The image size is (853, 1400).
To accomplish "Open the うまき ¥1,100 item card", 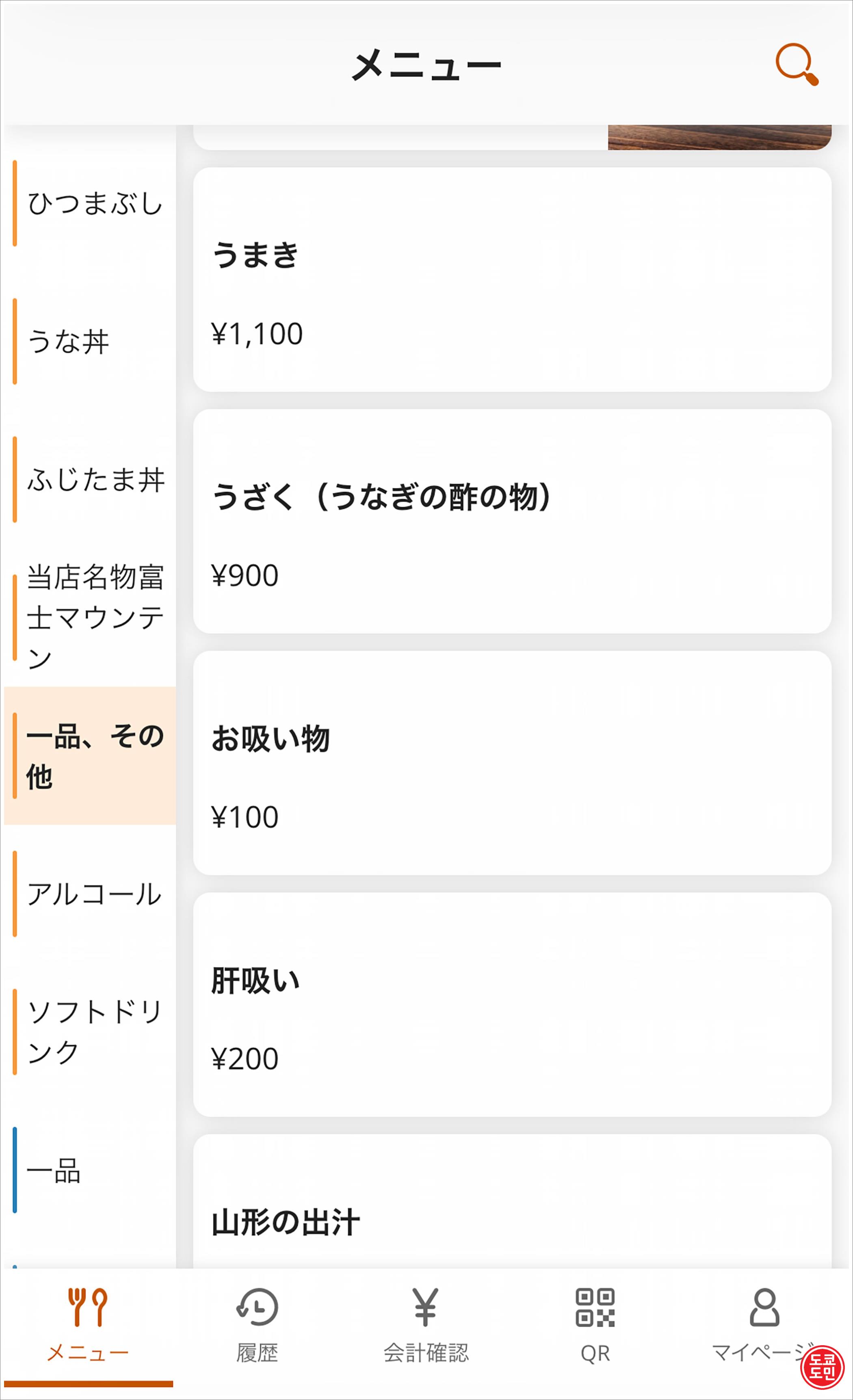I will pyautogui.click(x=512, y=279).
